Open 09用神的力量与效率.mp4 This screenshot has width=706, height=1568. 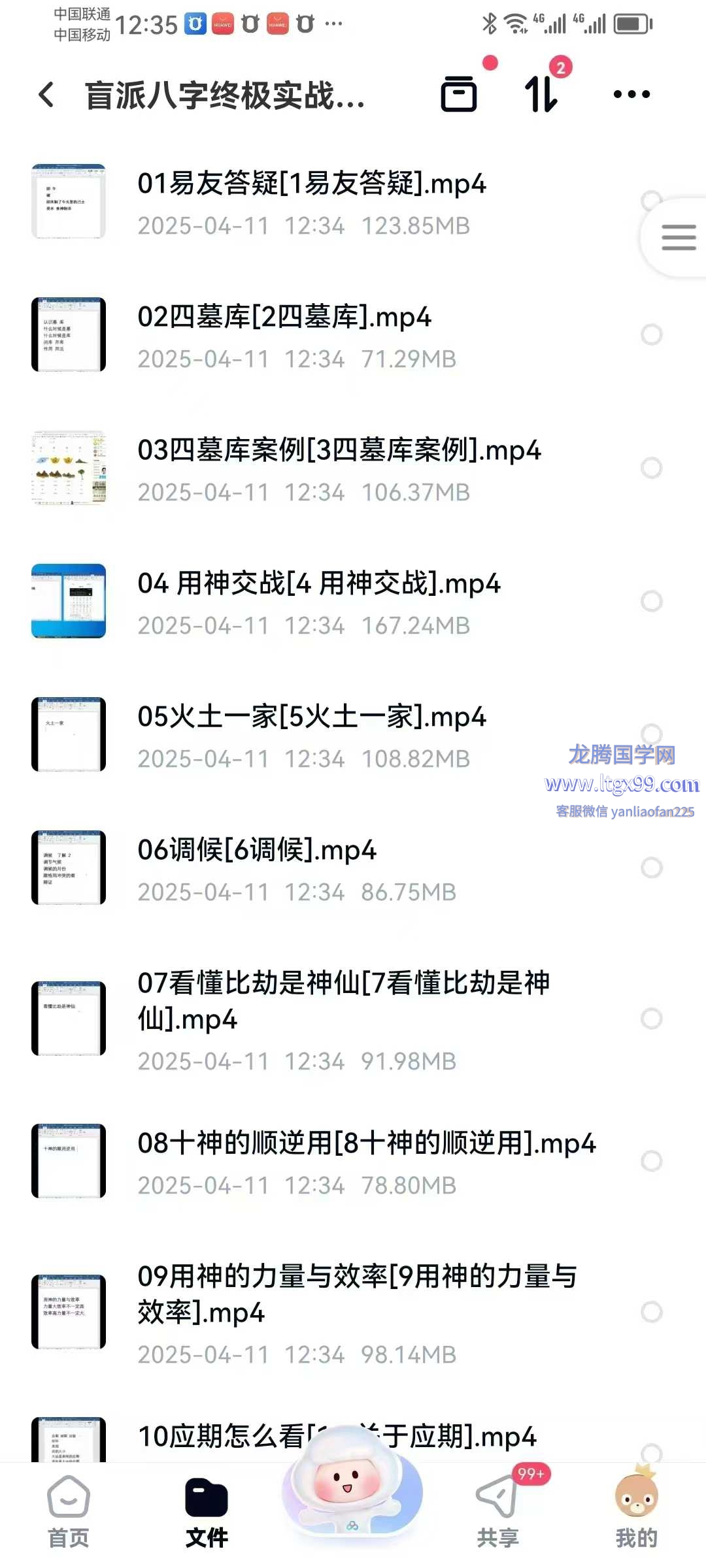(x=356, y=1294)
